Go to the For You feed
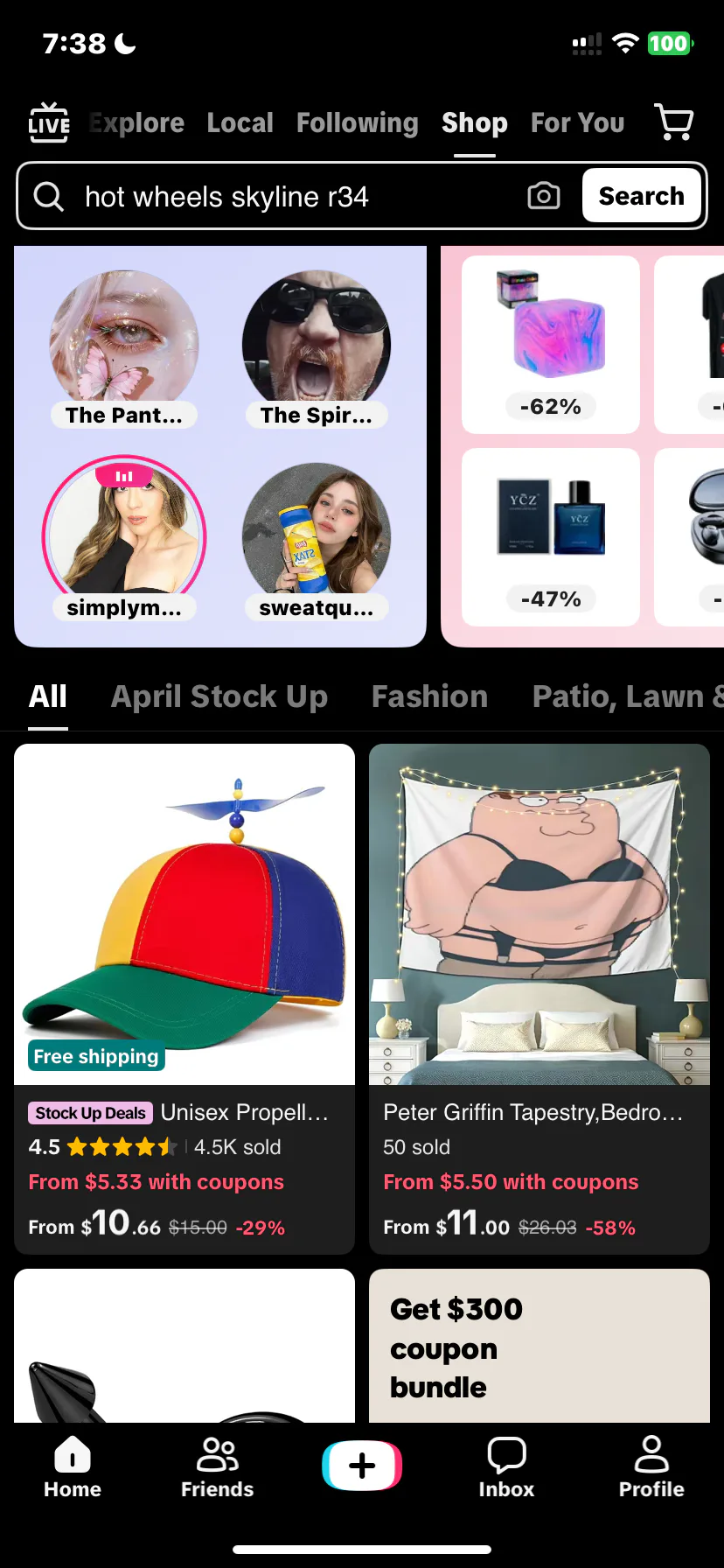724x1568 pixels. click(577, 123)
